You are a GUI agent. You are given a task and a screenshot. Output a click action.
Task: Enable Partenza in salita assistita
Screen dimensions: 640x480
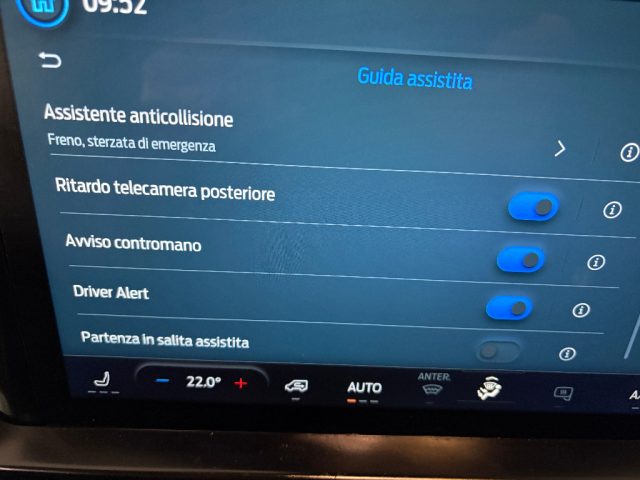pos(499,351)
